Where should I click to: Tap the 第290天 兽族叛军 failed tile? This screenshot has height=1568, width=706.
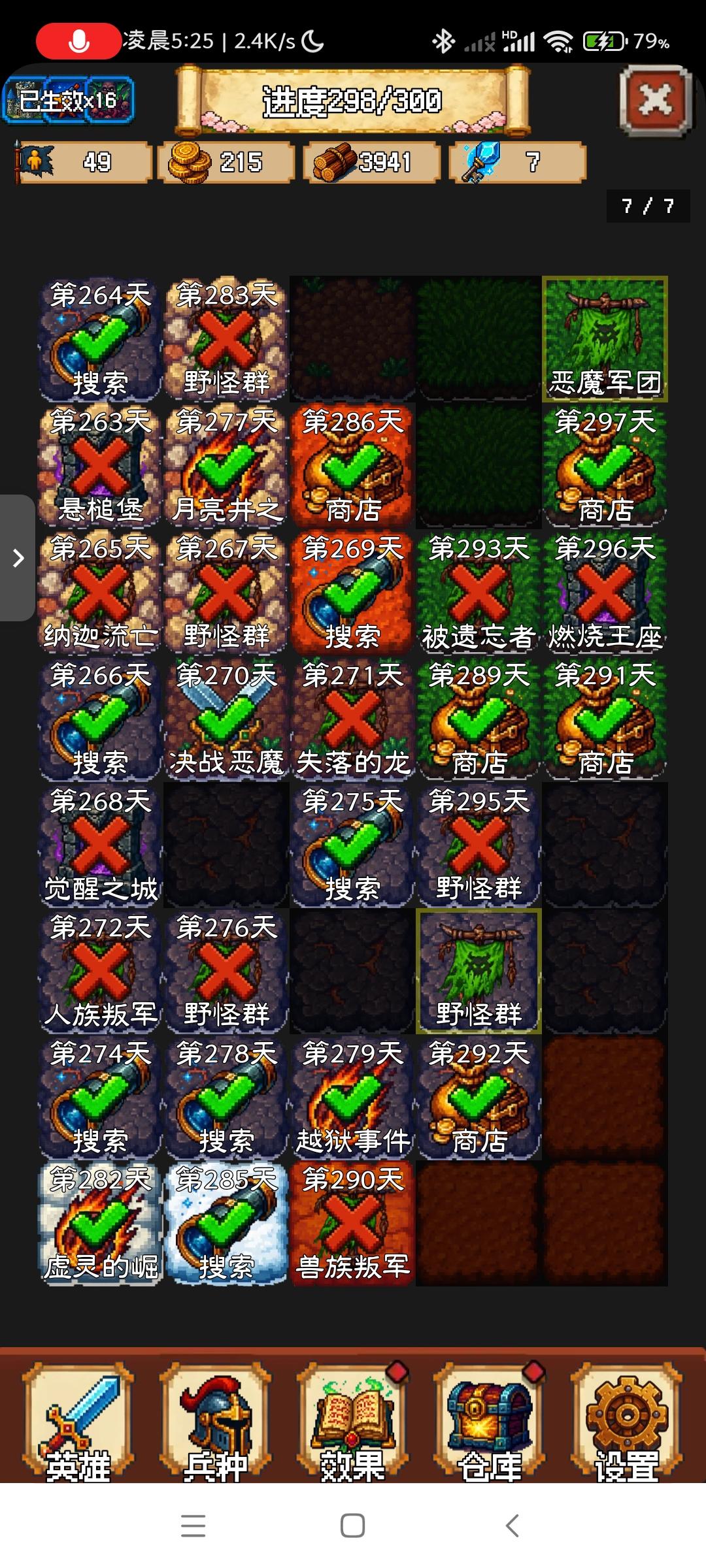coord(353,1225)
